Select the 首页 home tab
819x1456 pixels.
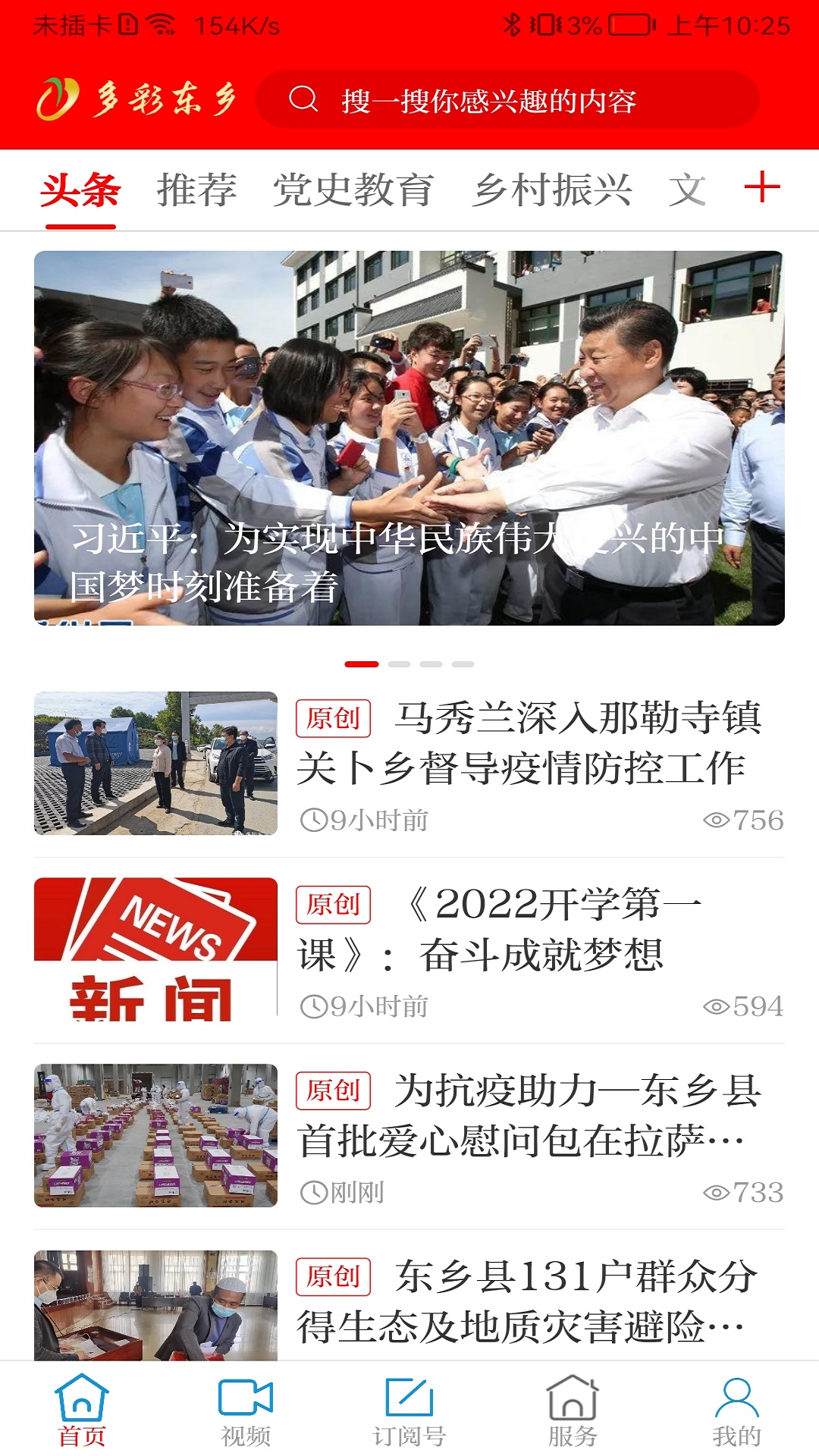[82, 1410]
